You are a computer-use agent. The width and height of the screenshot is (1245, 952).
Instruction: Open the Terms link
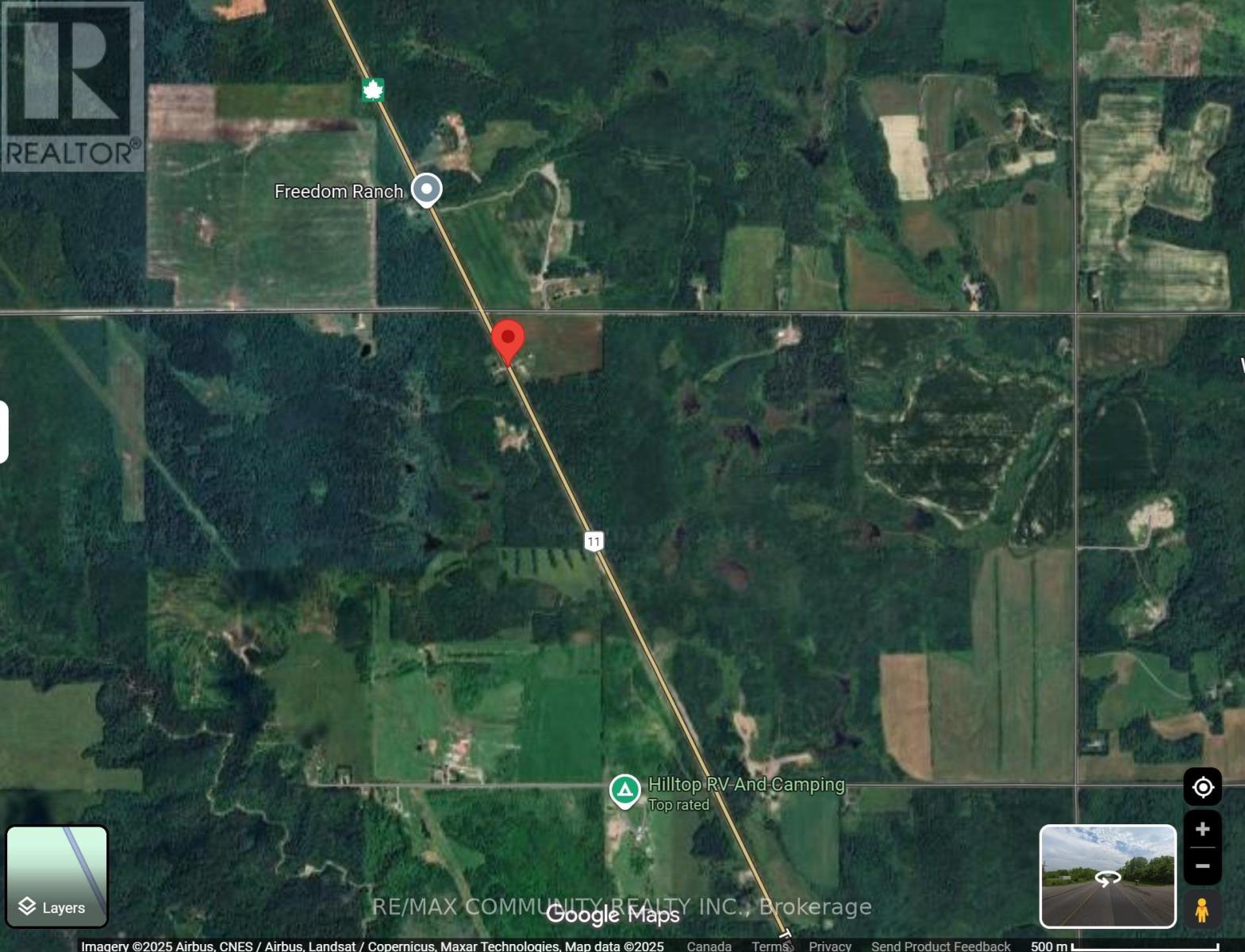770,946
